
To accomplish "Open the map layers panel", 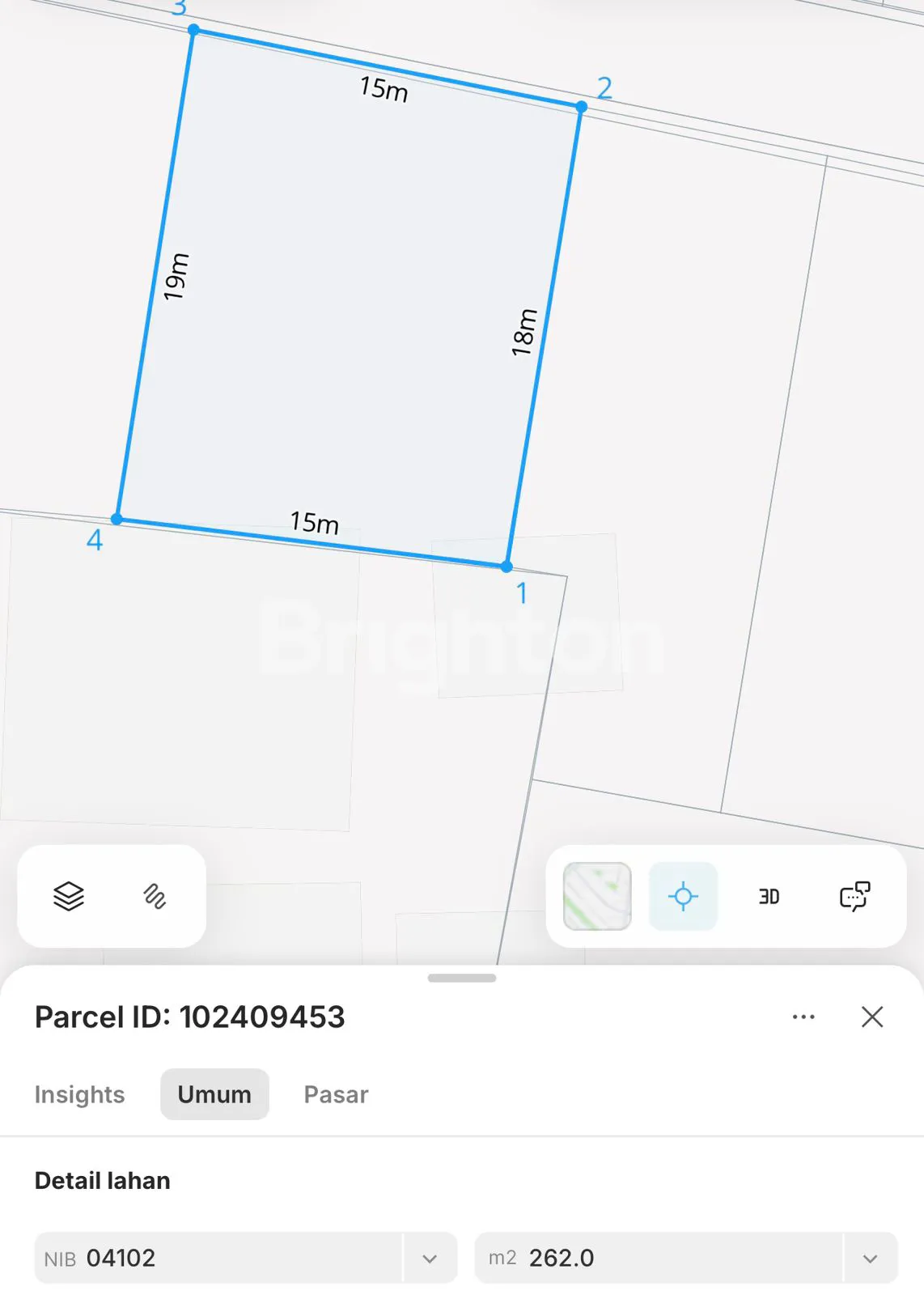I will pyautogui.click(x=69, y=896).
